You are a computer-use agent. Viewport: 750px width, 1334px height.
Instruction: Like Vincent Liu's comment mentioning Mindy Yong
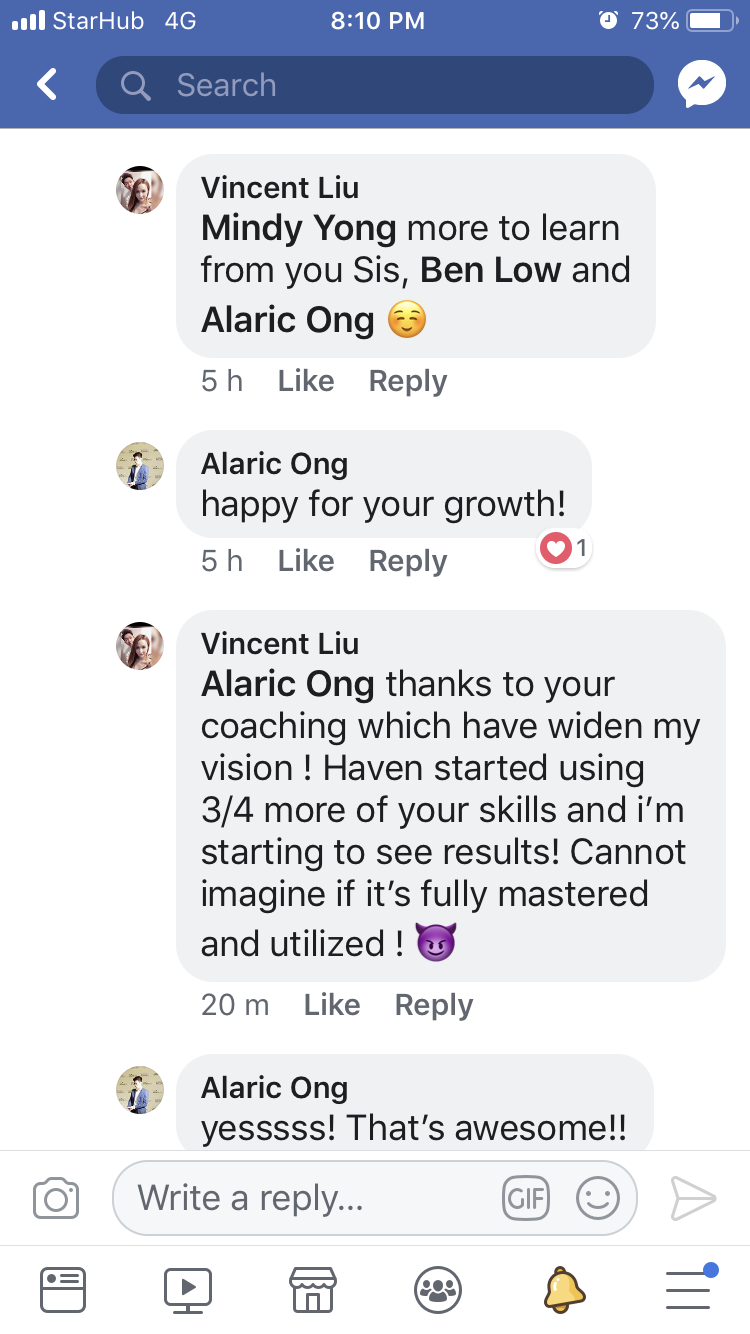[x=305, y=381]
